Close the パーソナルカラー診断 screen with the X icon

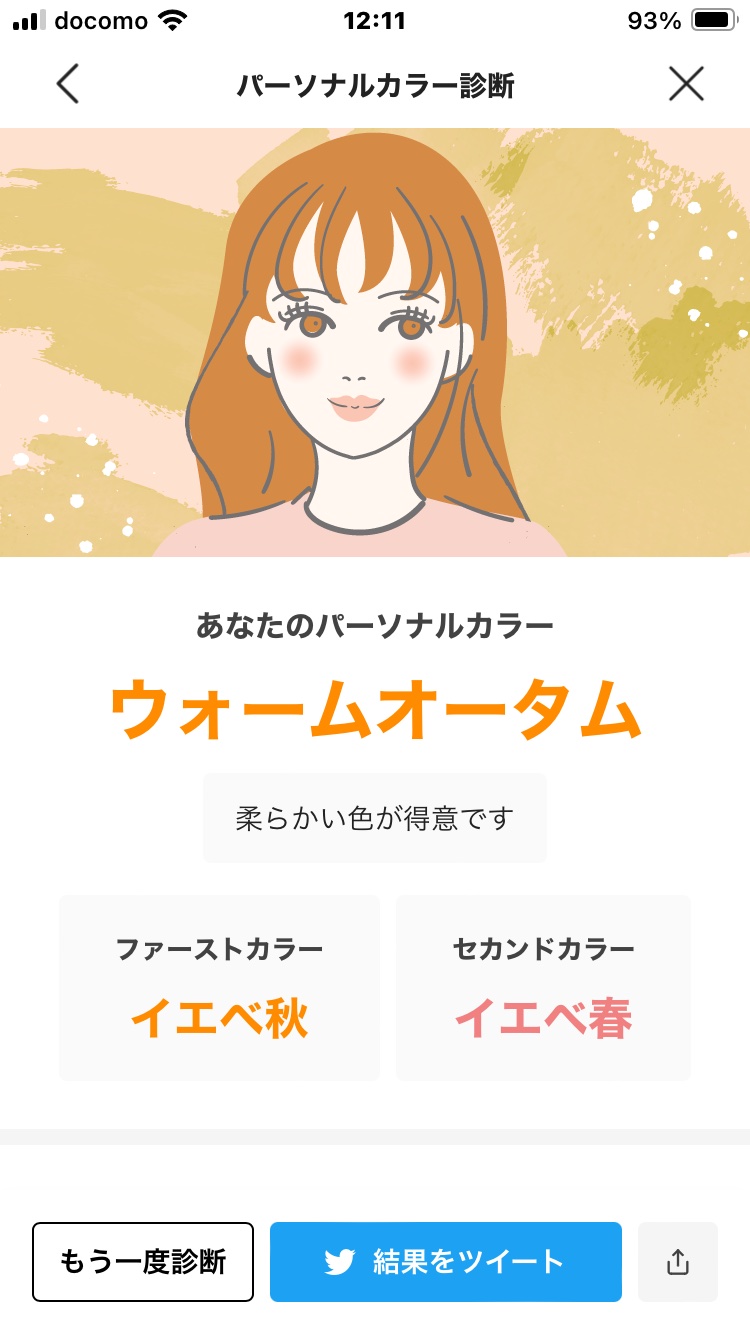click(x=686, y=84)
